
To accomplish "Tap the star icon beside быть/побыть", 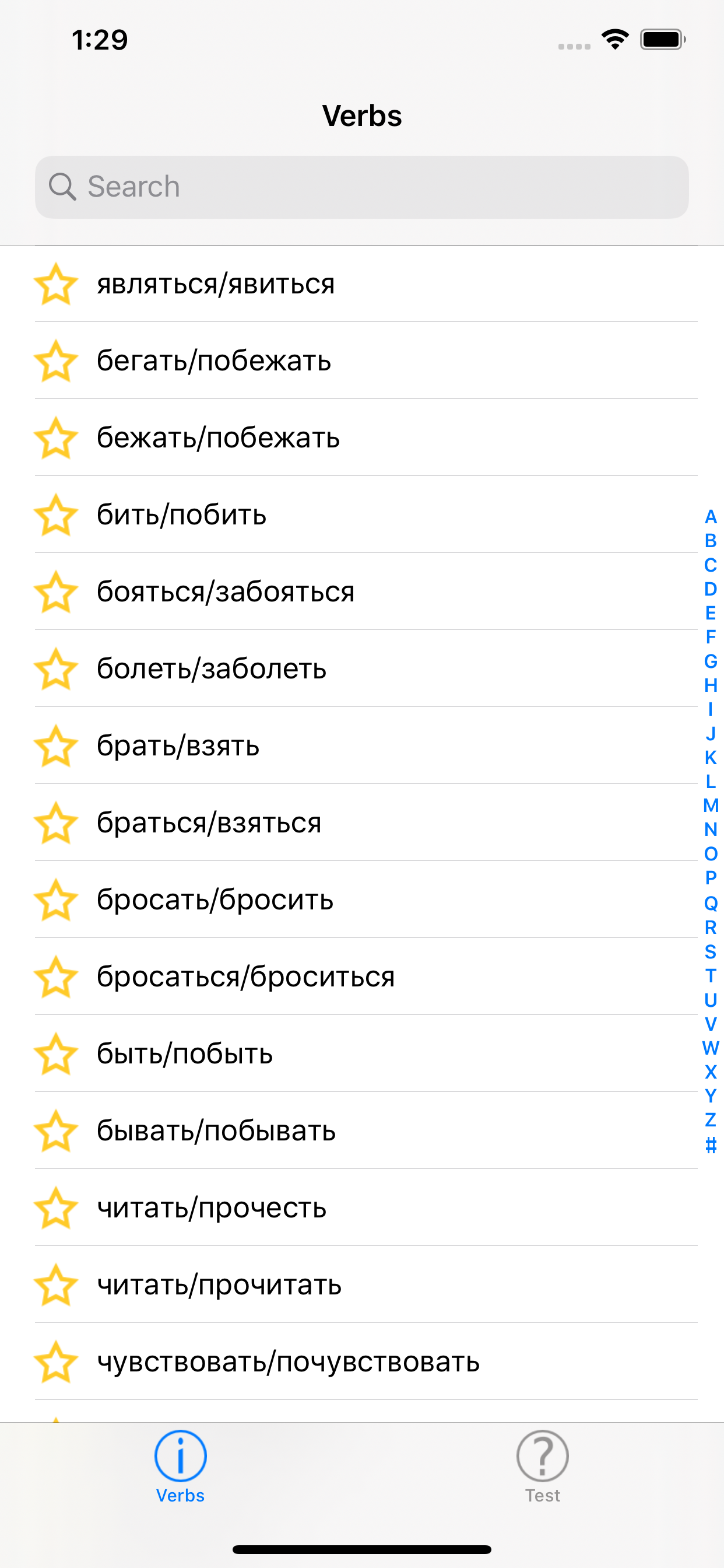I will [x=56, y=1056].
